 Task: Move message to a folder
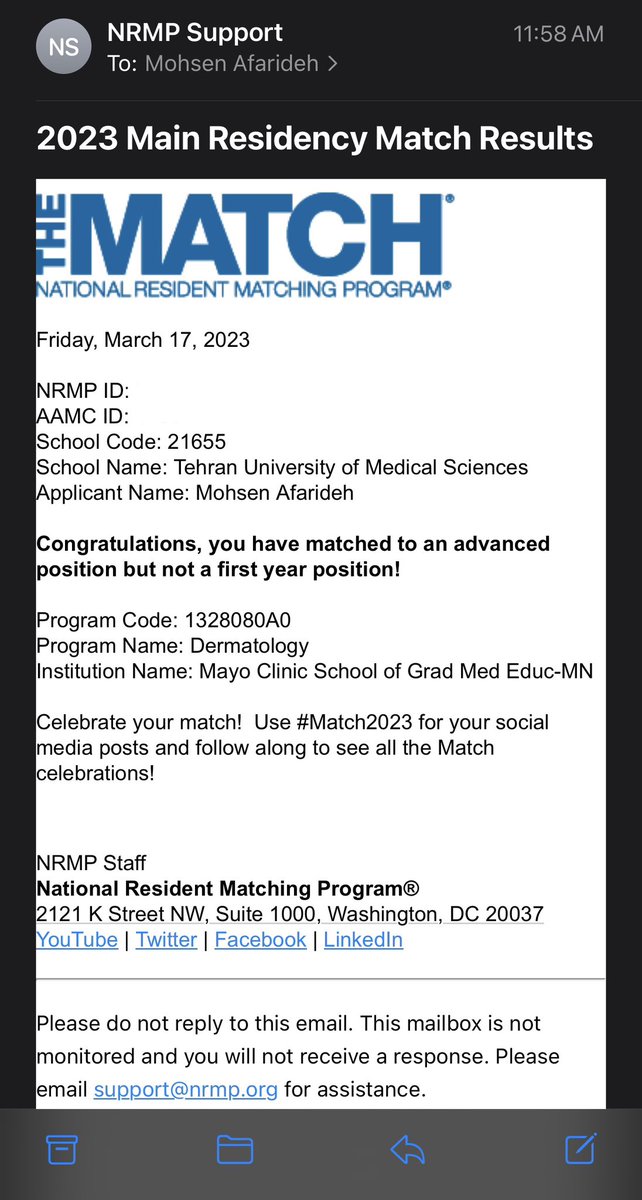(x=235, y=1150)
